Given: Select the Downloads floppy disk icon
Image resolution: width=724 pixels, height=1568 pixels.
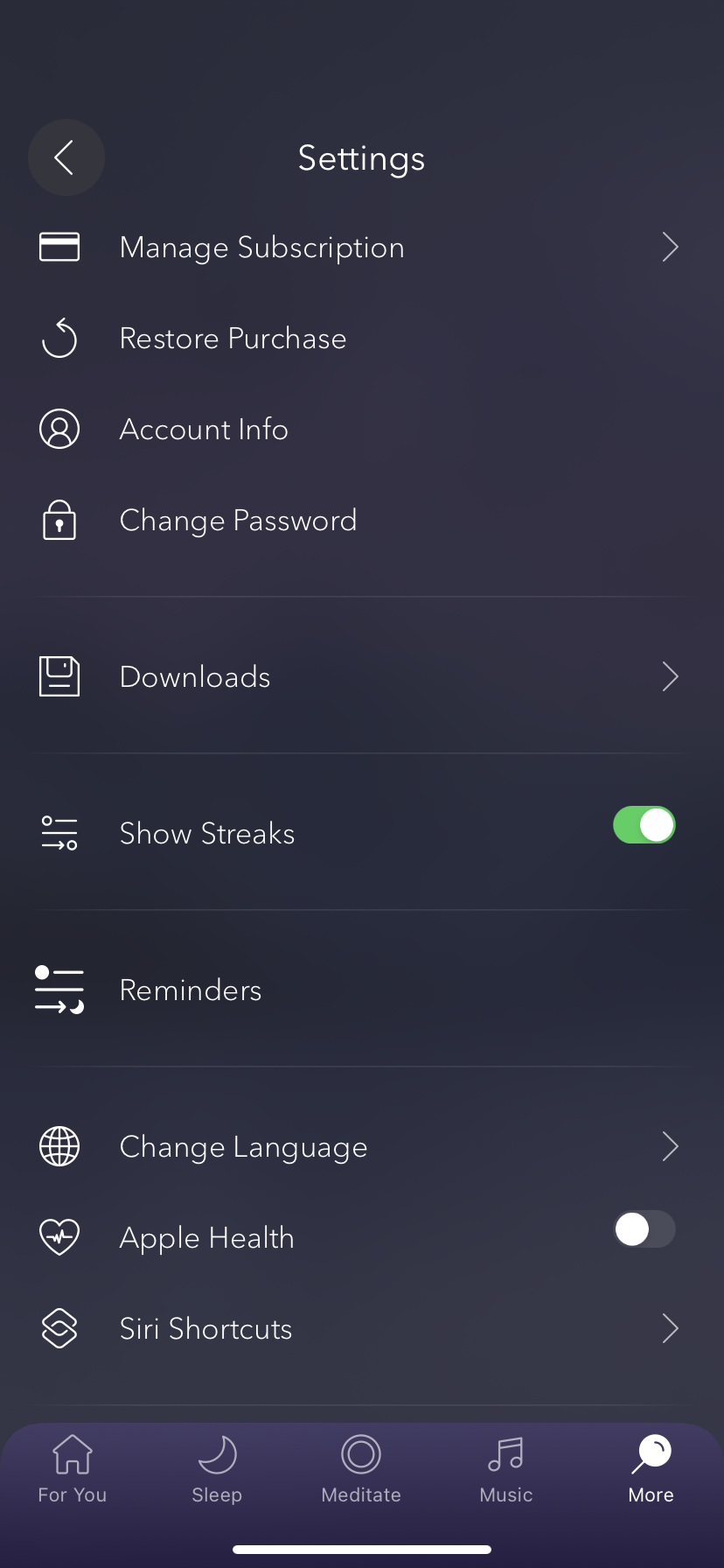Looking at the screenshot, I should point(59,675).
